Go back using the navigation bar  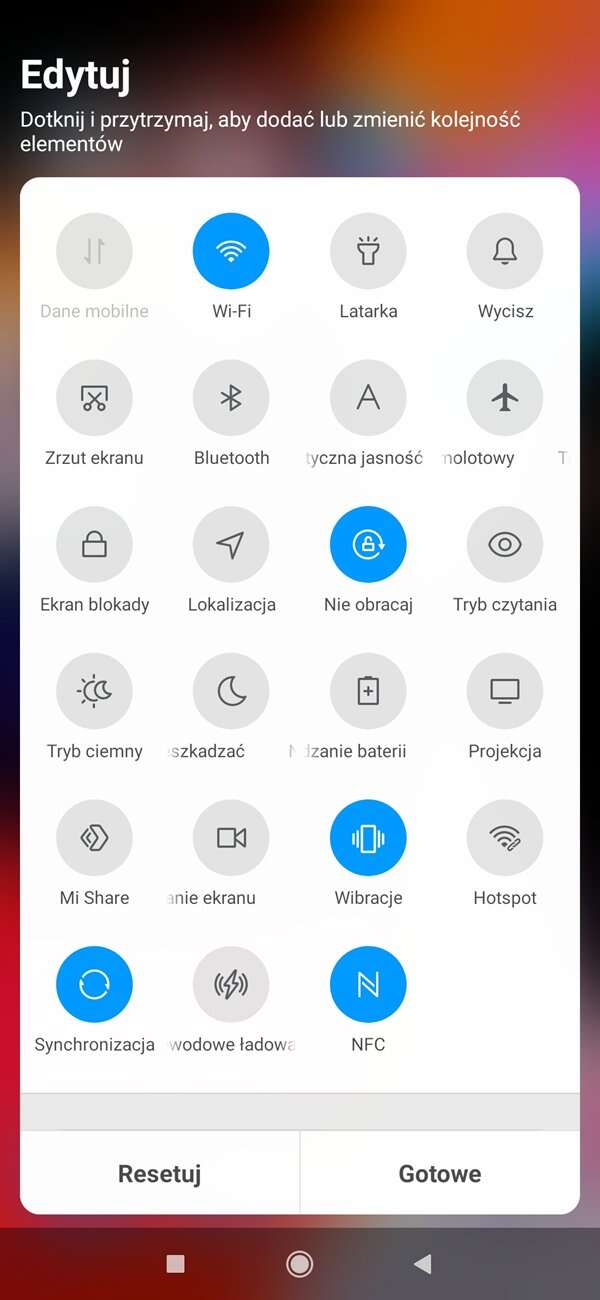pyautogui.click(x=423, y=1264)
